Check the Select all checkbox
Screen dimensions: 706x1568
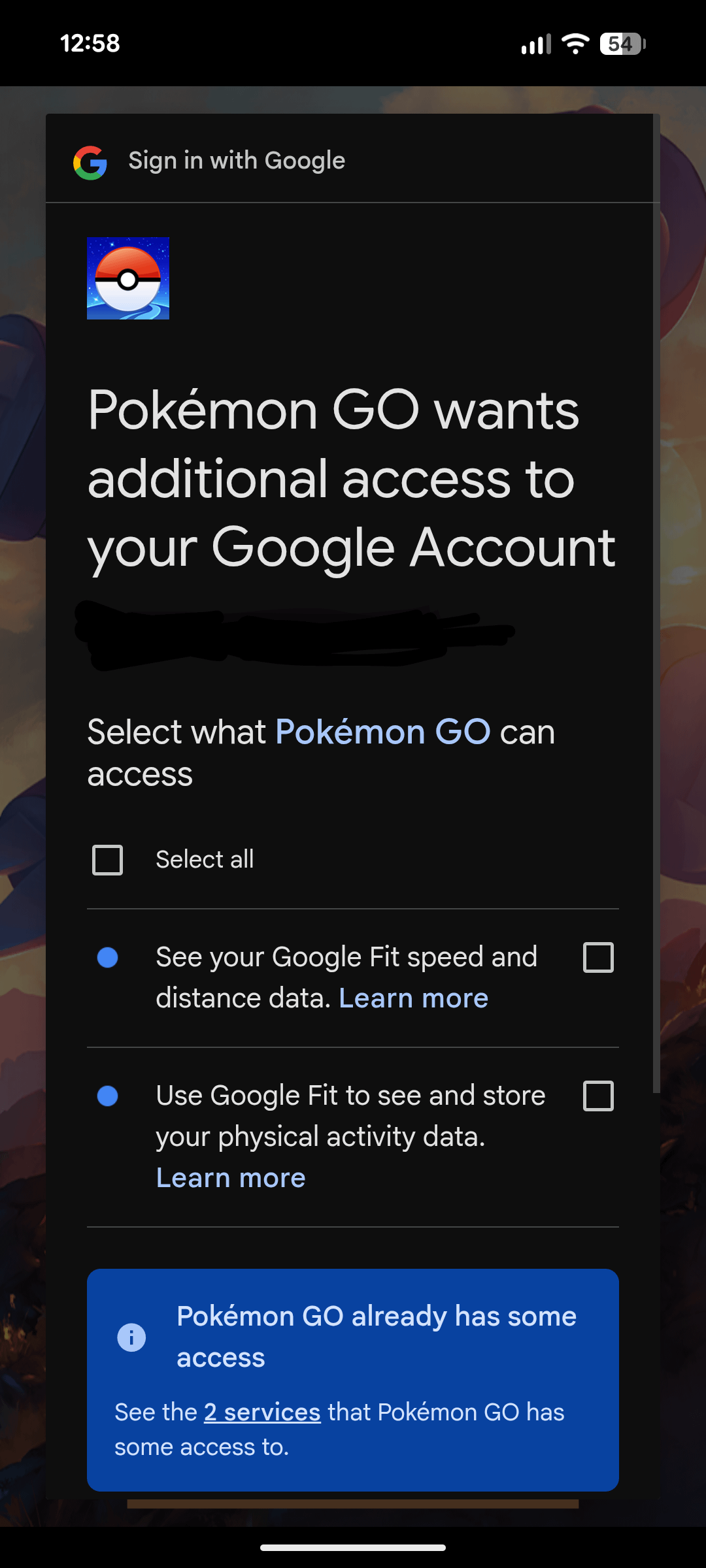108,860
